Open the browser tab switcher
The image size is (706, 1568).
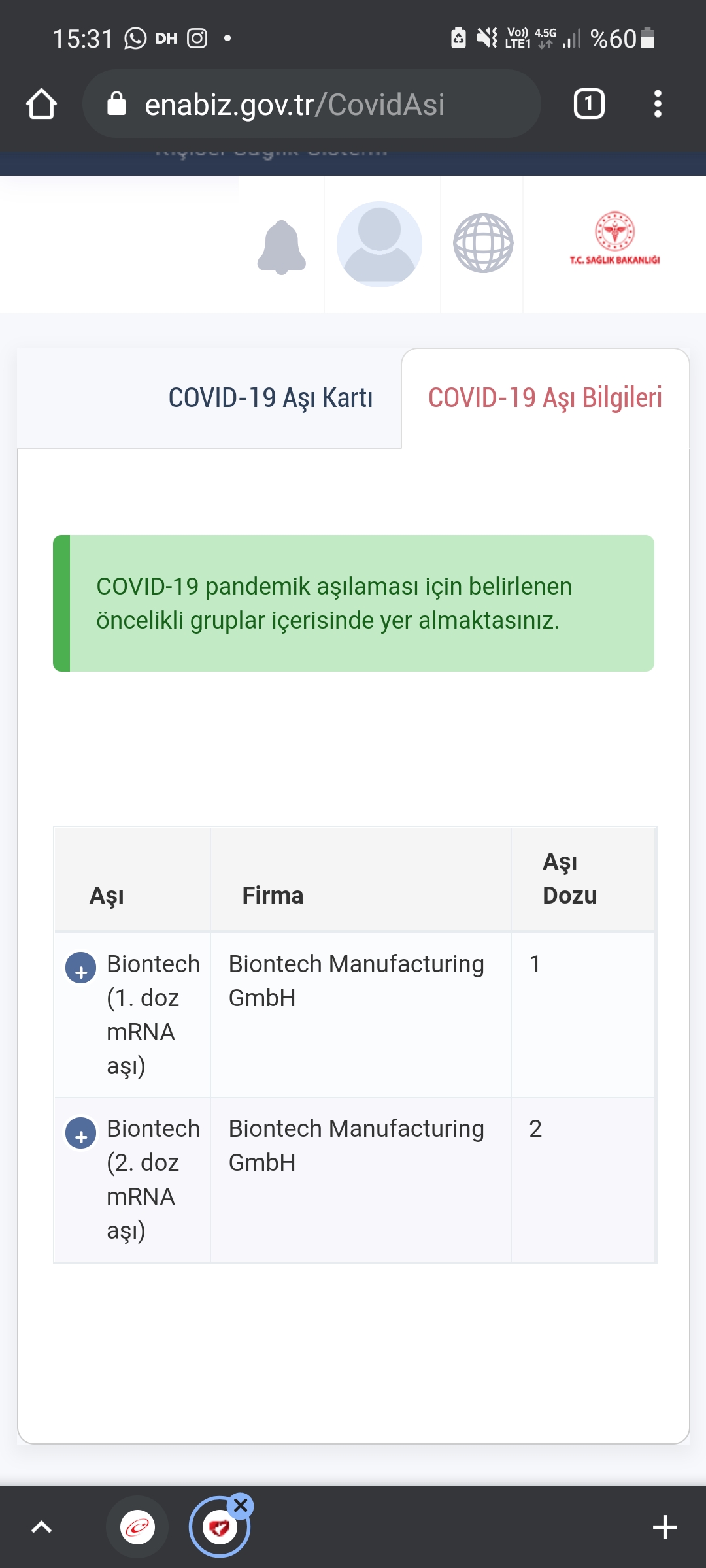[x=589, y=104]
